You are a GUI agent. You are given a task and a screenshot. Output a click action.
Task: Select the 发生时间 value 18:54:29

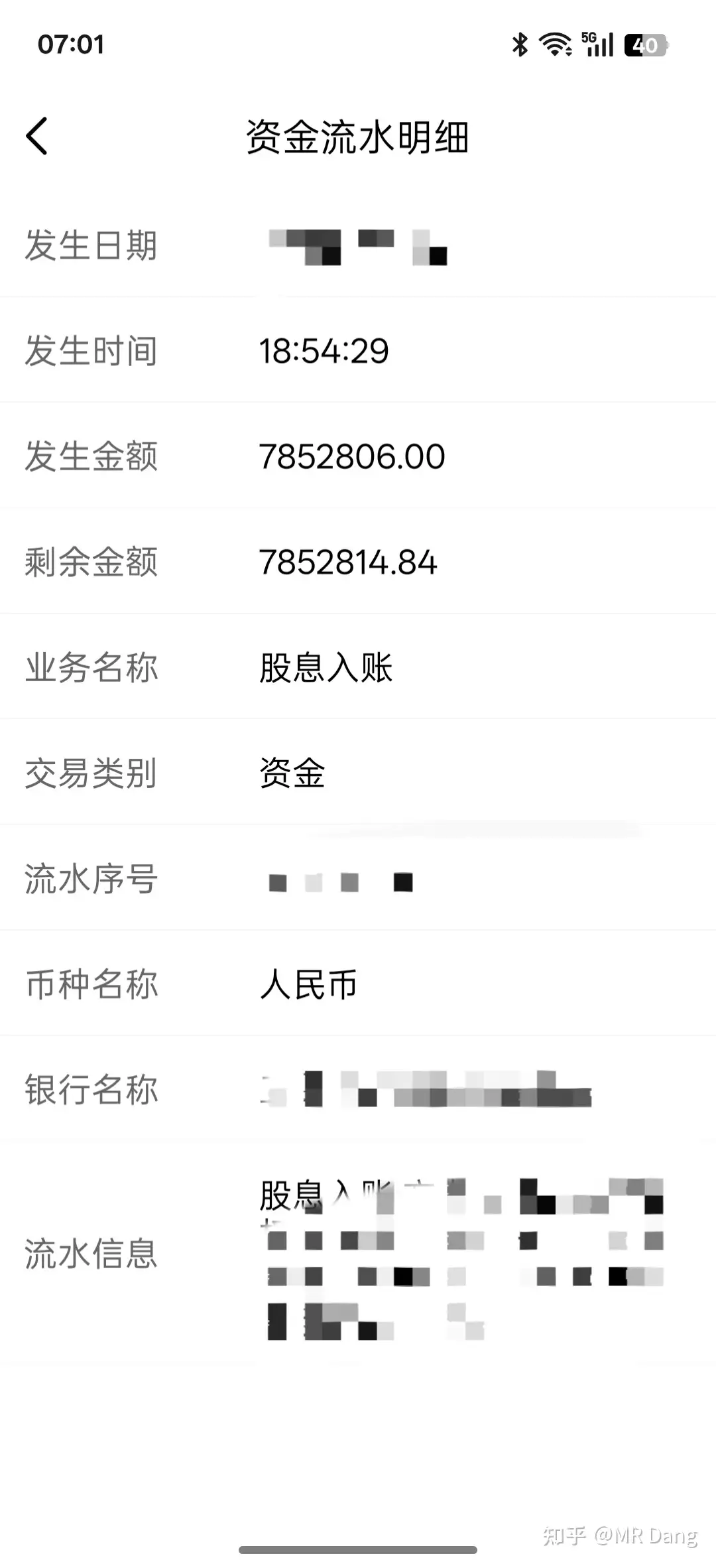(325, 352)
